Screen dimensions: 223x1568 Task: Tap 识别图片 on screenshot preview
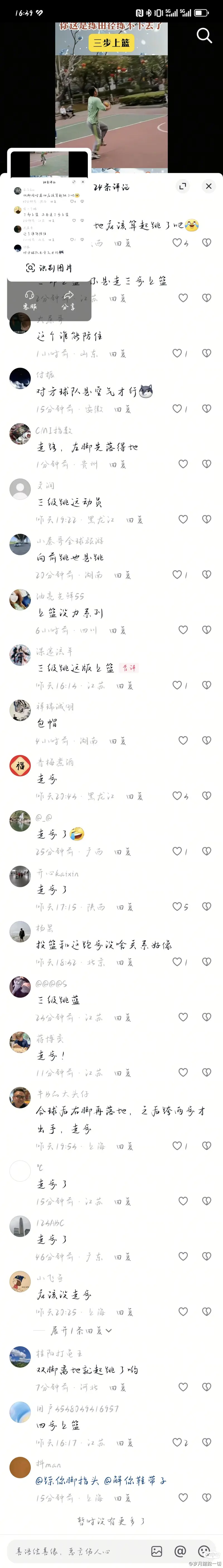(49, 268)
